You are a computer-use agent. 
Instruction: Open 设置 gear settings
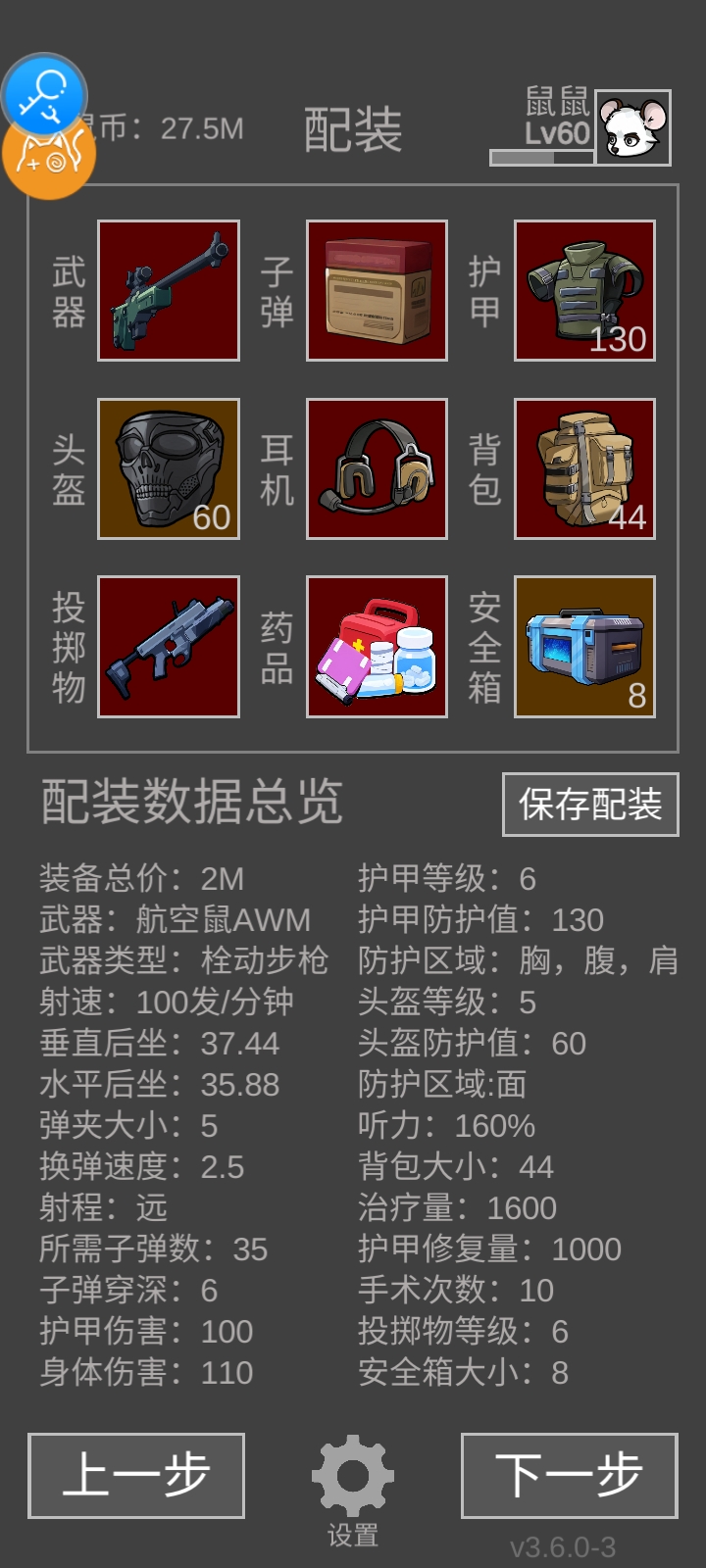coord(353,1480)
